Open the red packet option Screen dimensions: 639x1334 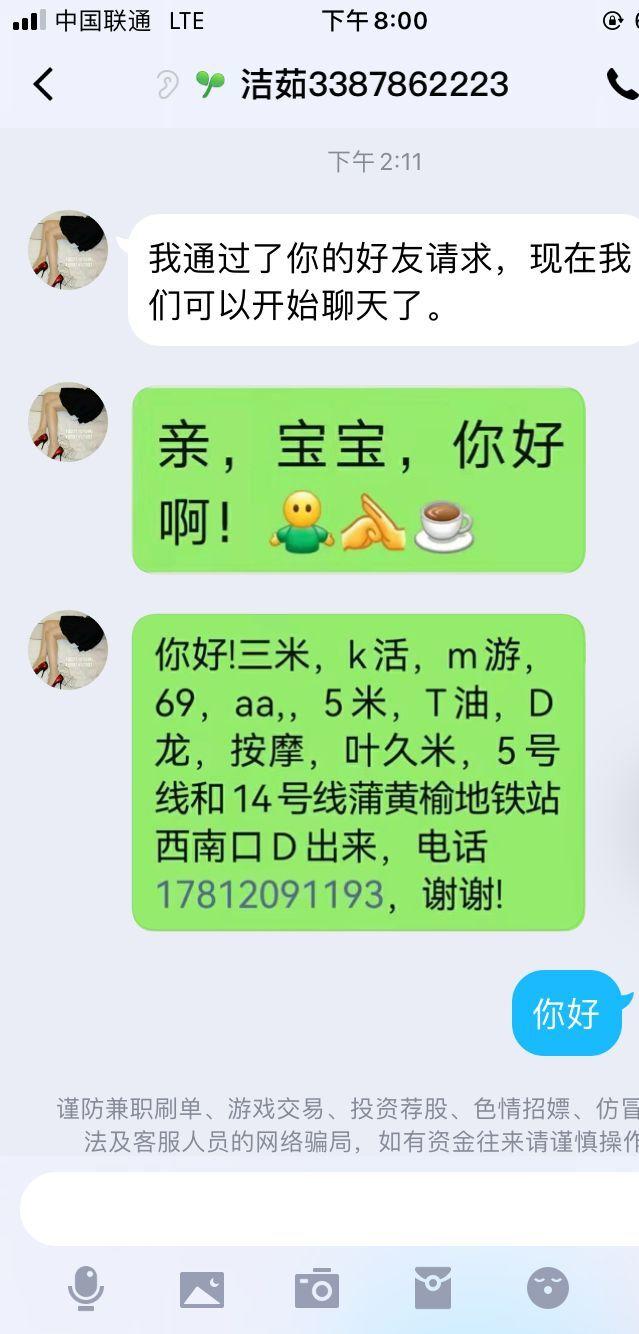coord(432,1288)
